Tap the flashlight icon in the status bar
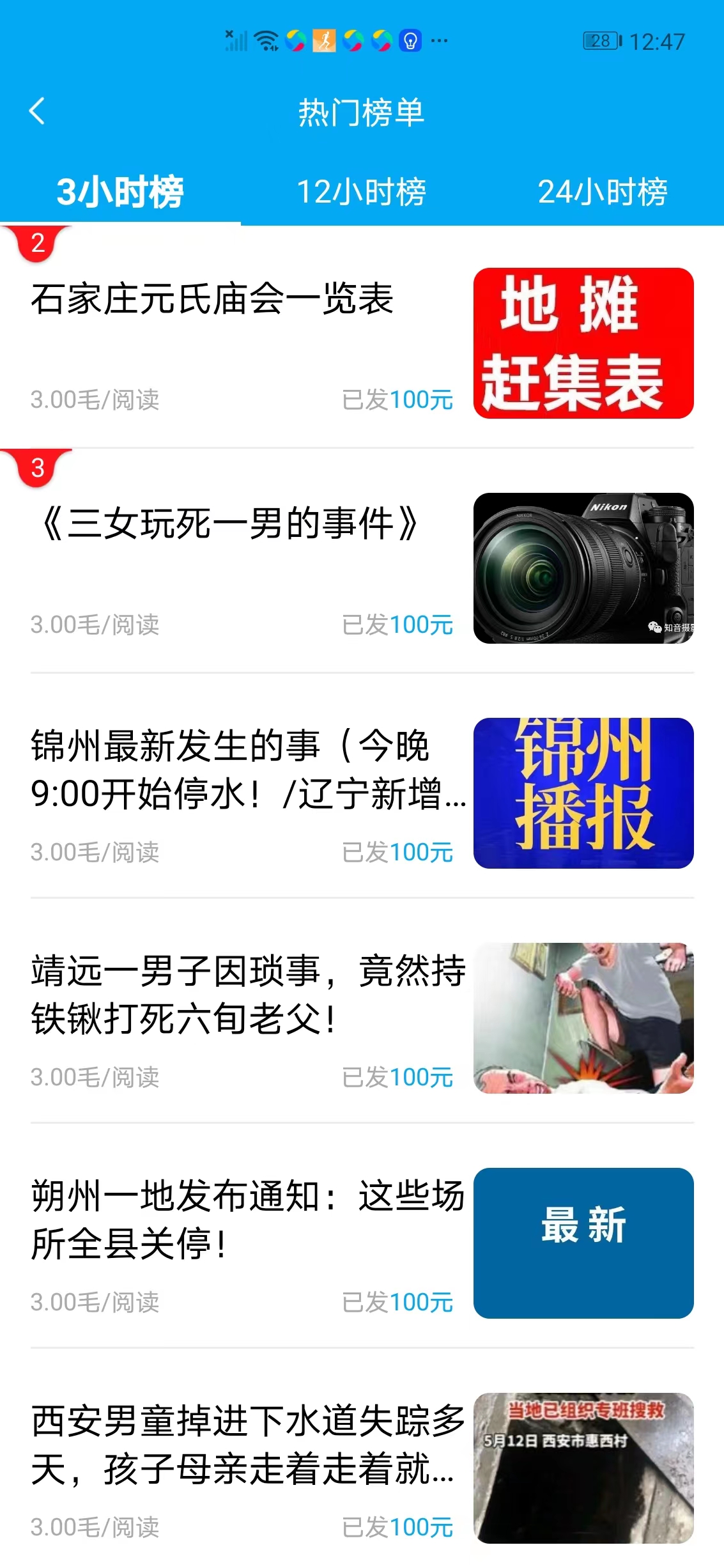This screenshot has width=724, height=1568. pyautogui.click(x=410, y=40)
